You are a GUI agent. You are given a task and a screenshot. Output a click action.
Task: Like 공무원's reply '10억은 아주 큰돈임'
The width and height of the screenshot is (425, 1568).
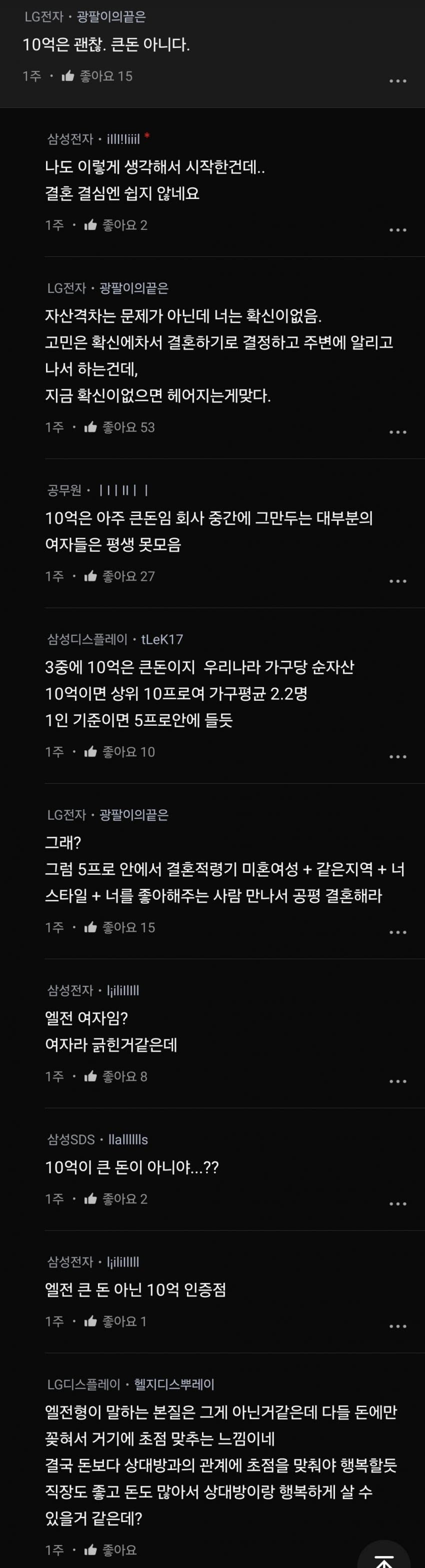click(x=90, y=576)
